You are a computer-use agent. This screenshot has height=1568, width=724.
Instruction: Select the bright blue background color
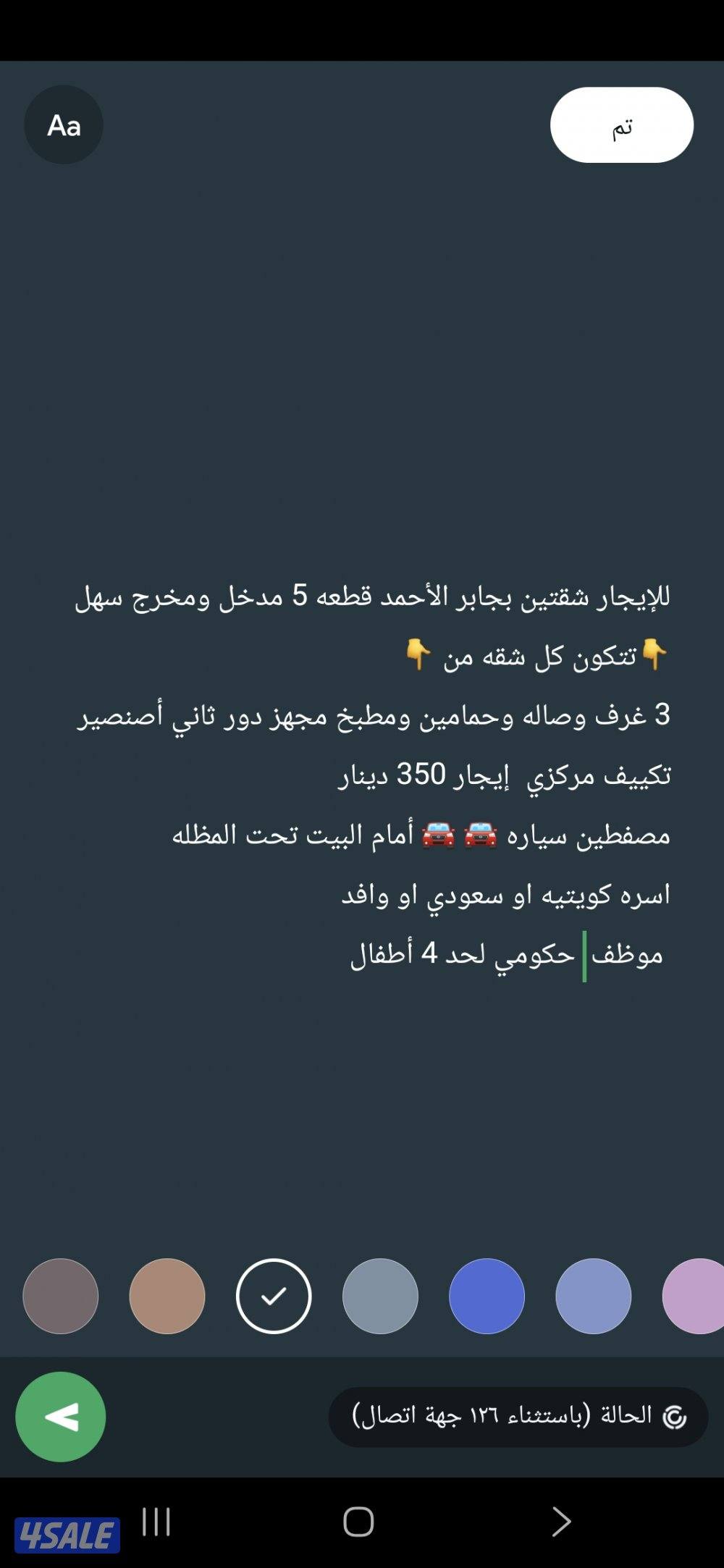487,1296
